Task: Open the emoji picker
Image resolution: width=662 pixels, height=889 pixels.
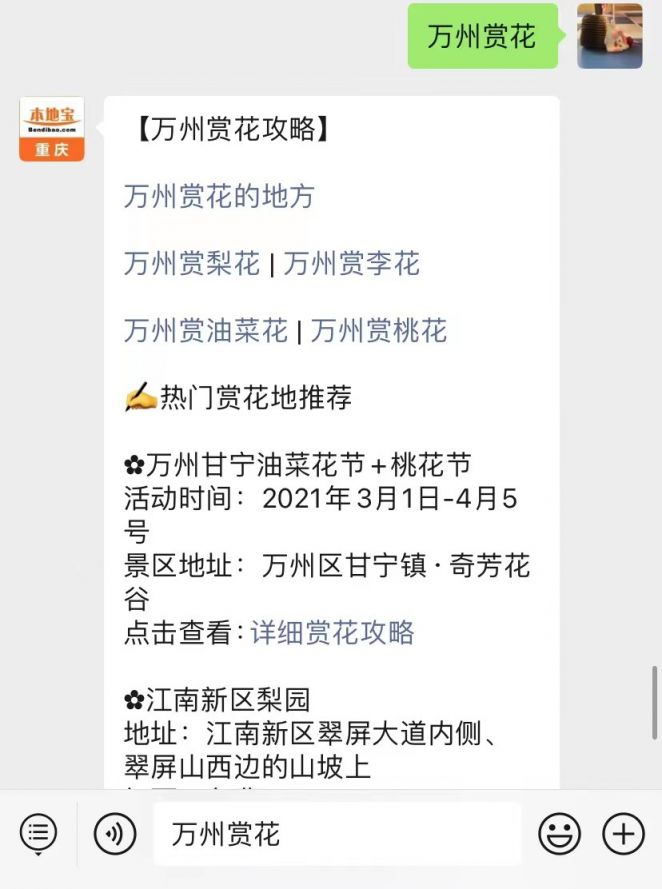Action: [x=559, y=833]
